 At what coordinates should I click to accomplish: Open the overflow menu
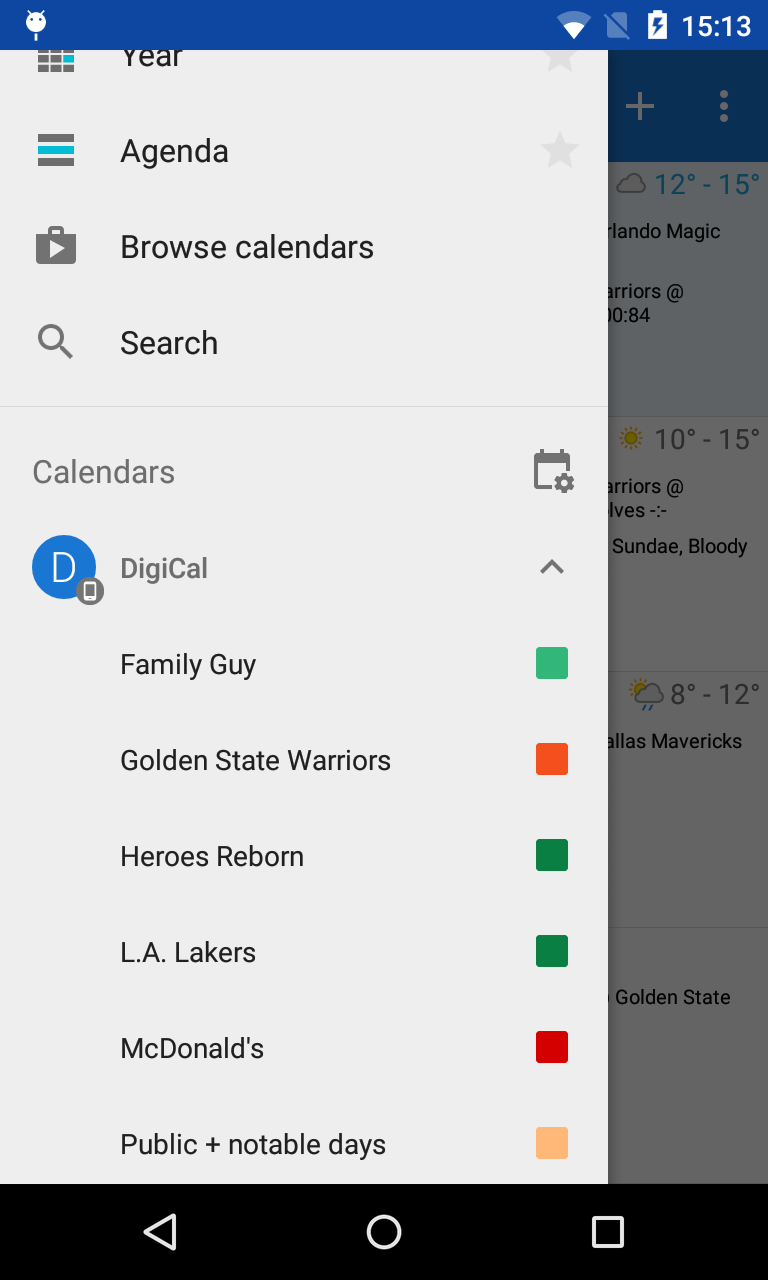(723, 106)
